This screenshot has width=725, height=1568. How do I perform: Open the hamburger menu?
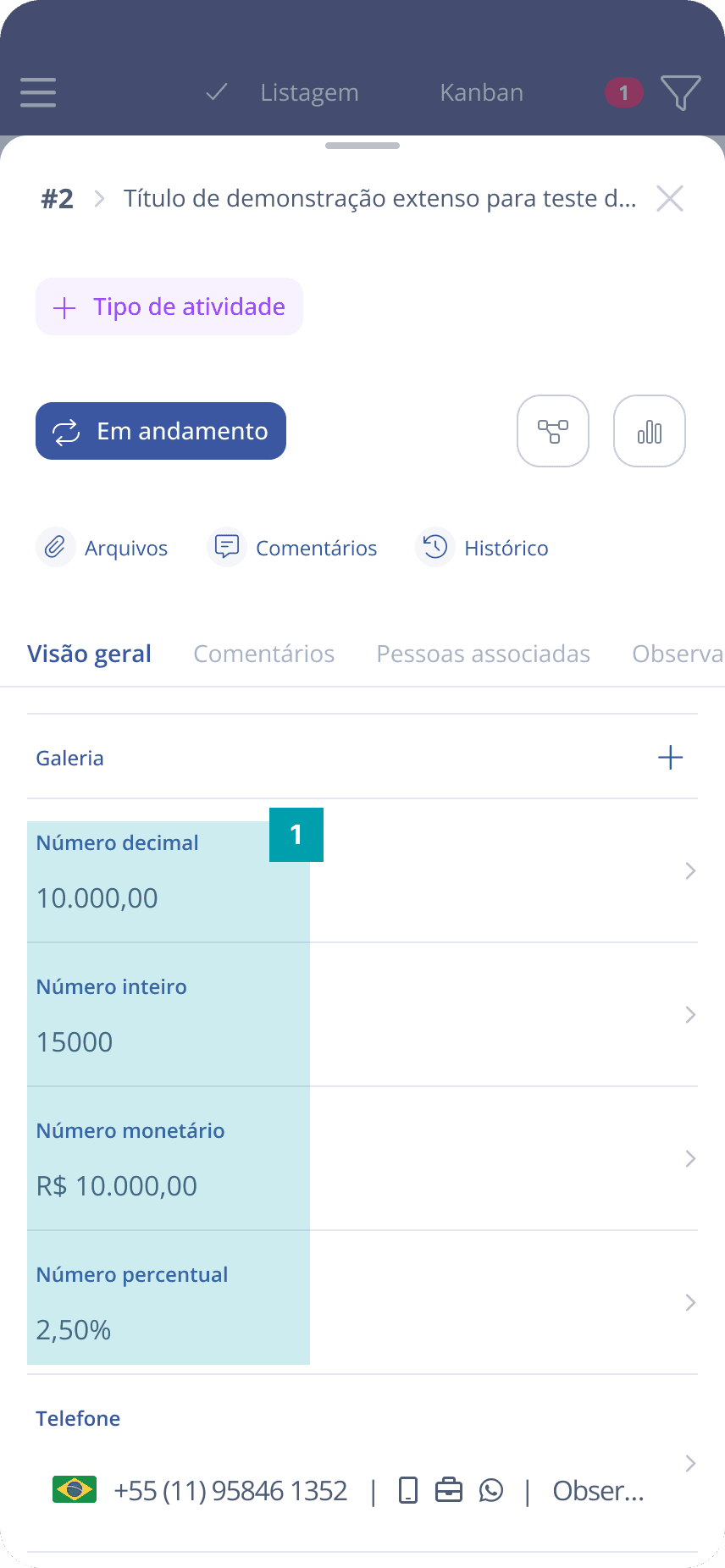37,92
